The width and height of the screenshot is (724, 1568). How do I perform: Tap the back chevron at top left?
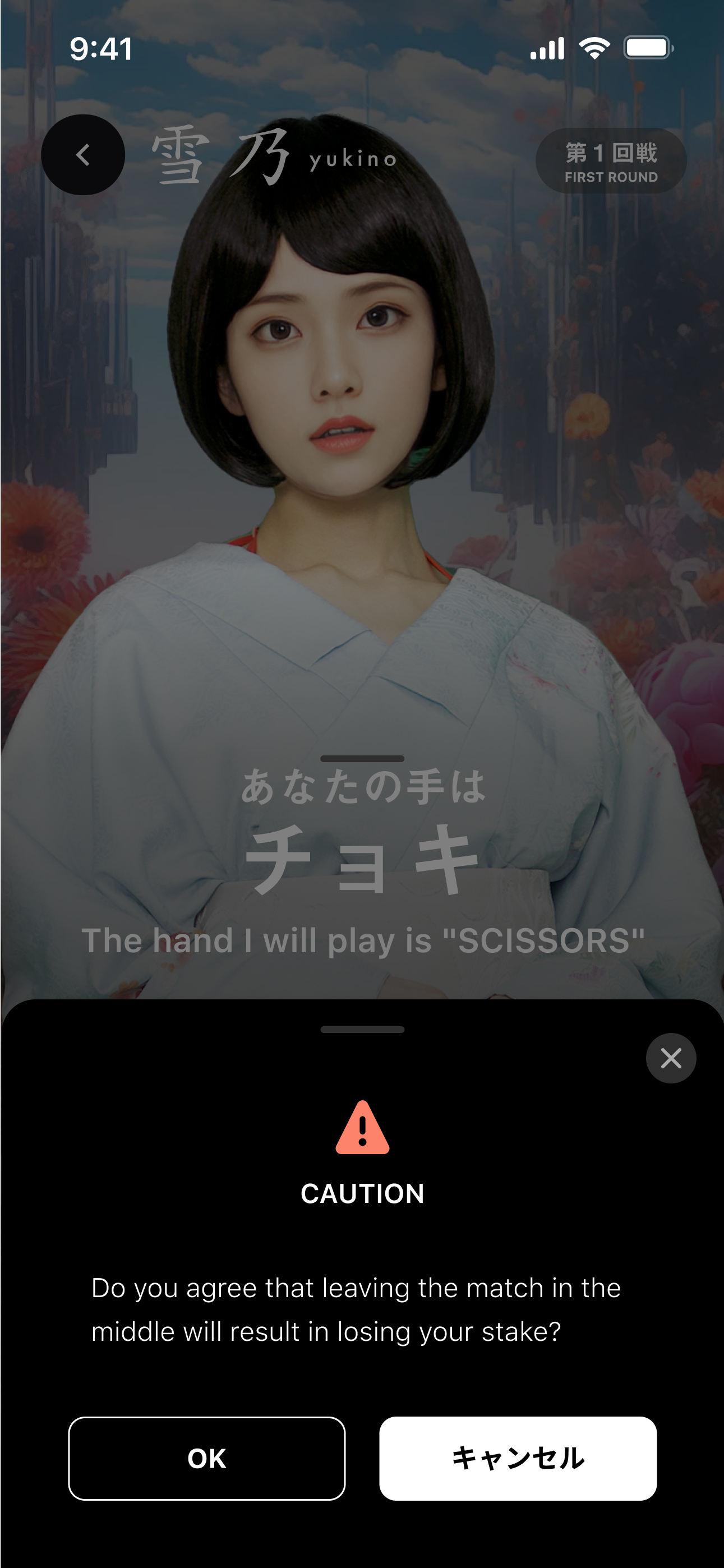(x=84, y=154)
